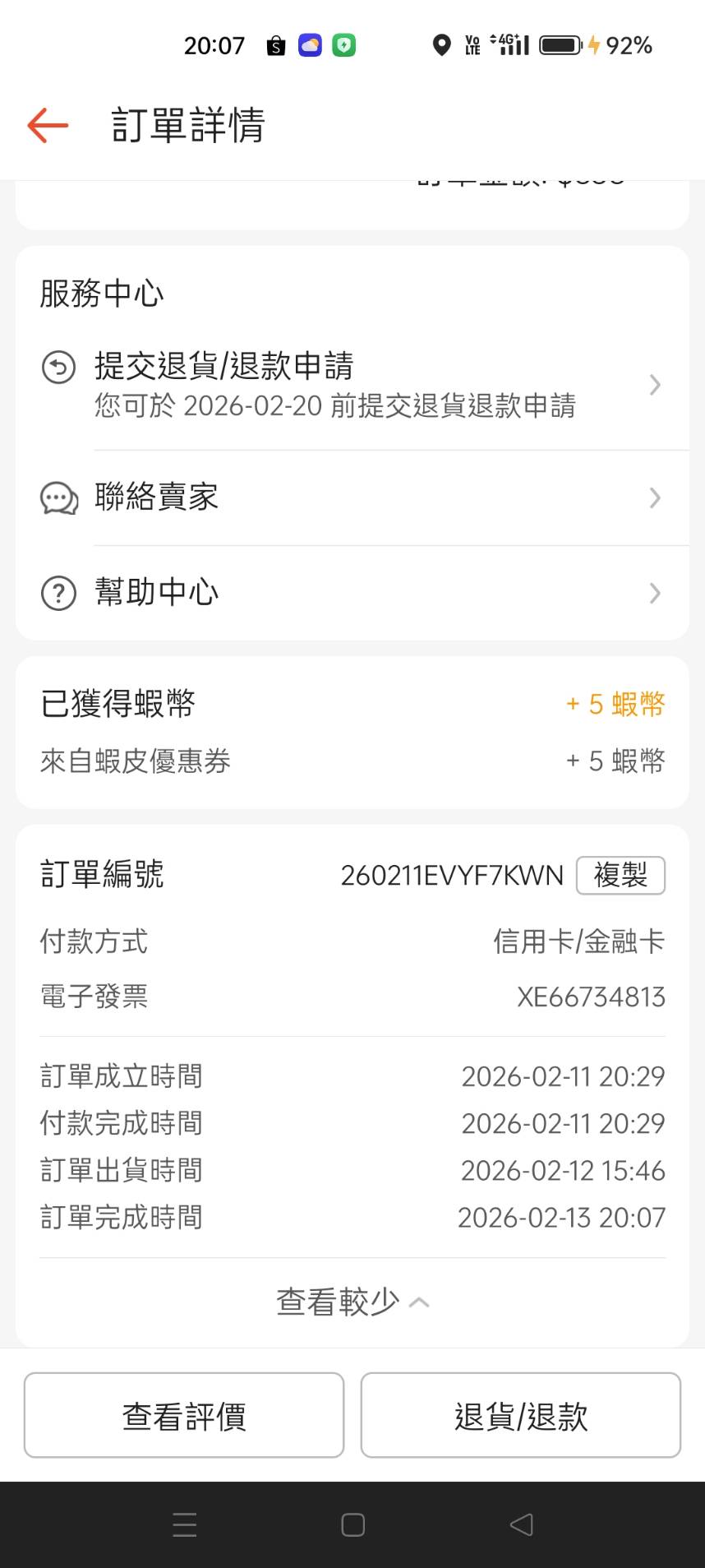The height and width of the screenshot is (1568, 705).
Task: Tap 退貨/退款 button at bottom
Action: [x=521, y=1416]
